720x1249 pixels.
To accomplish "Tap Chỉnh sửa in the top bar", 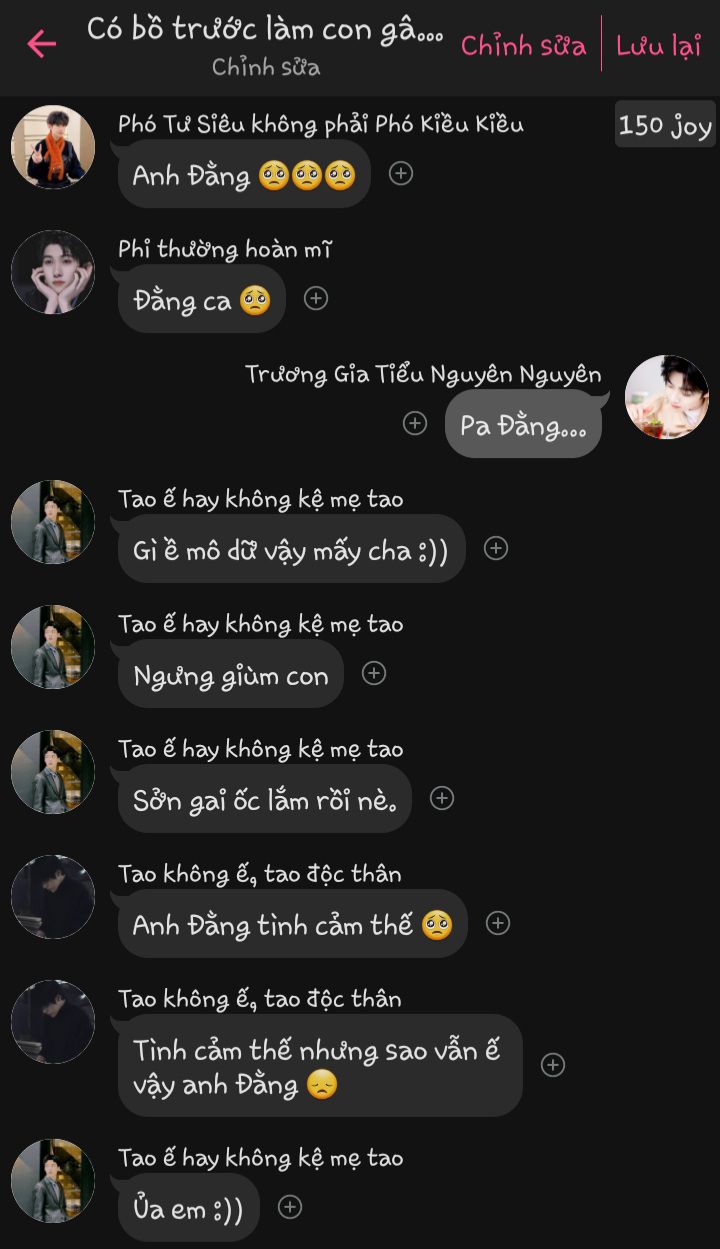I will (523, 45).
